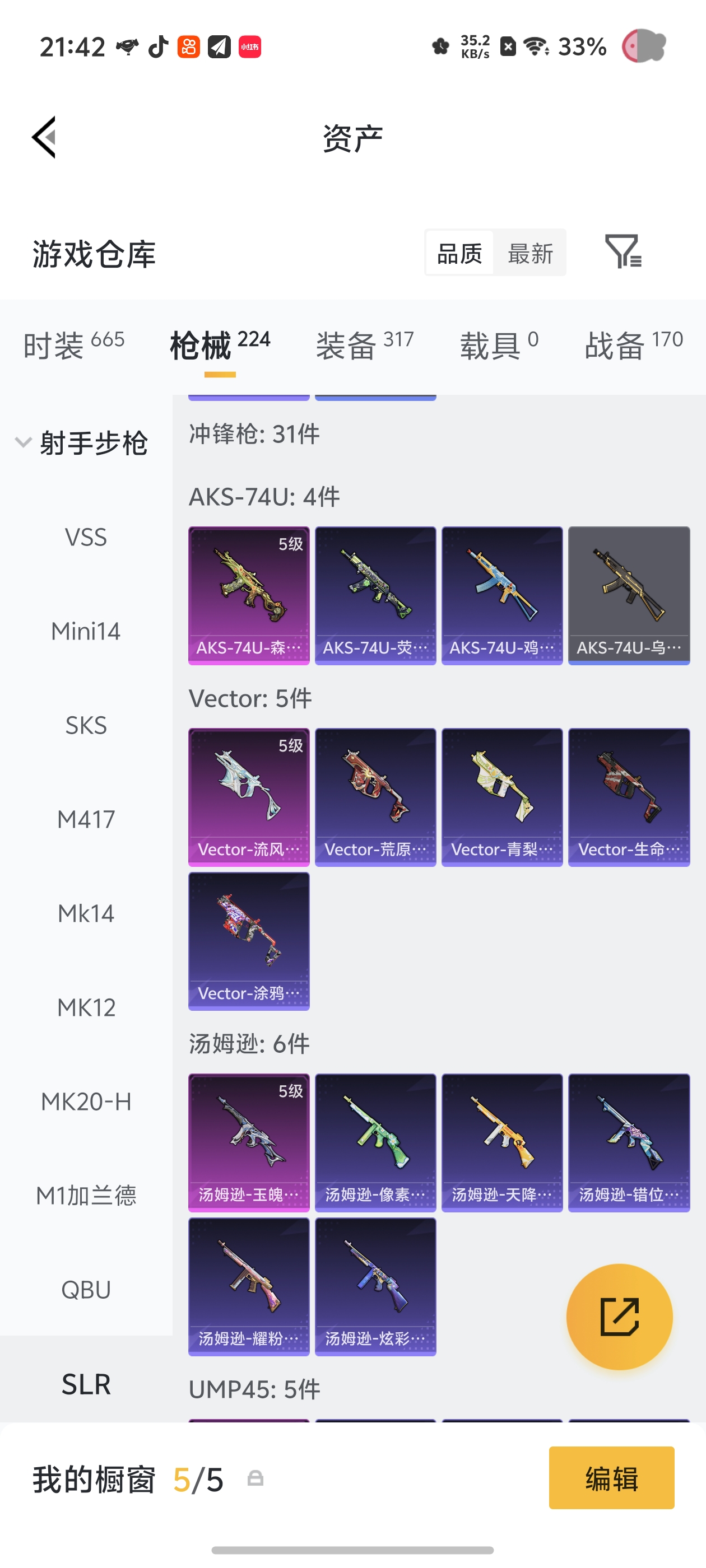View the 汤姆逊-耀粉 skin tile
This screenshot has width=706, height=1568.
click(249, 1287)
